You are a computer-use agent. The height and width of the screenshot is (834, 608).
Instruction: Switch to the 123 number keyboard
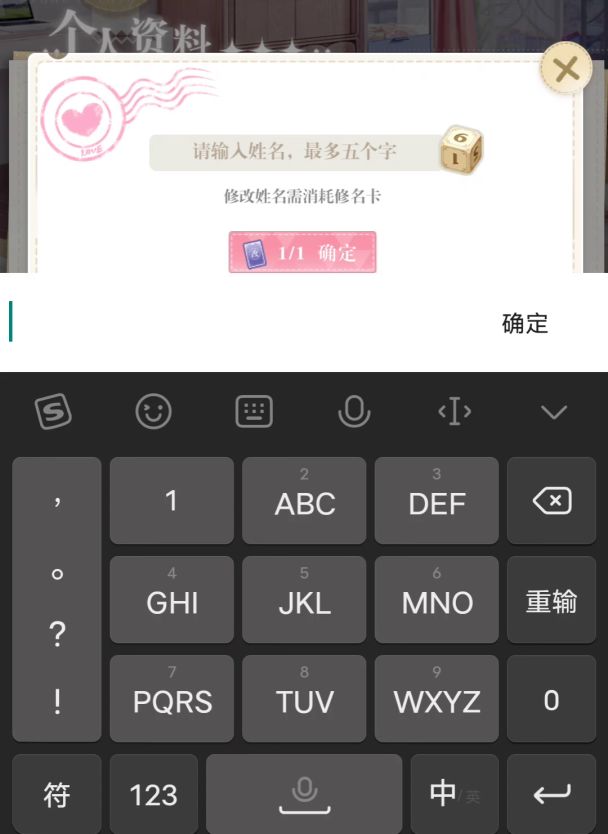[153, 794]
